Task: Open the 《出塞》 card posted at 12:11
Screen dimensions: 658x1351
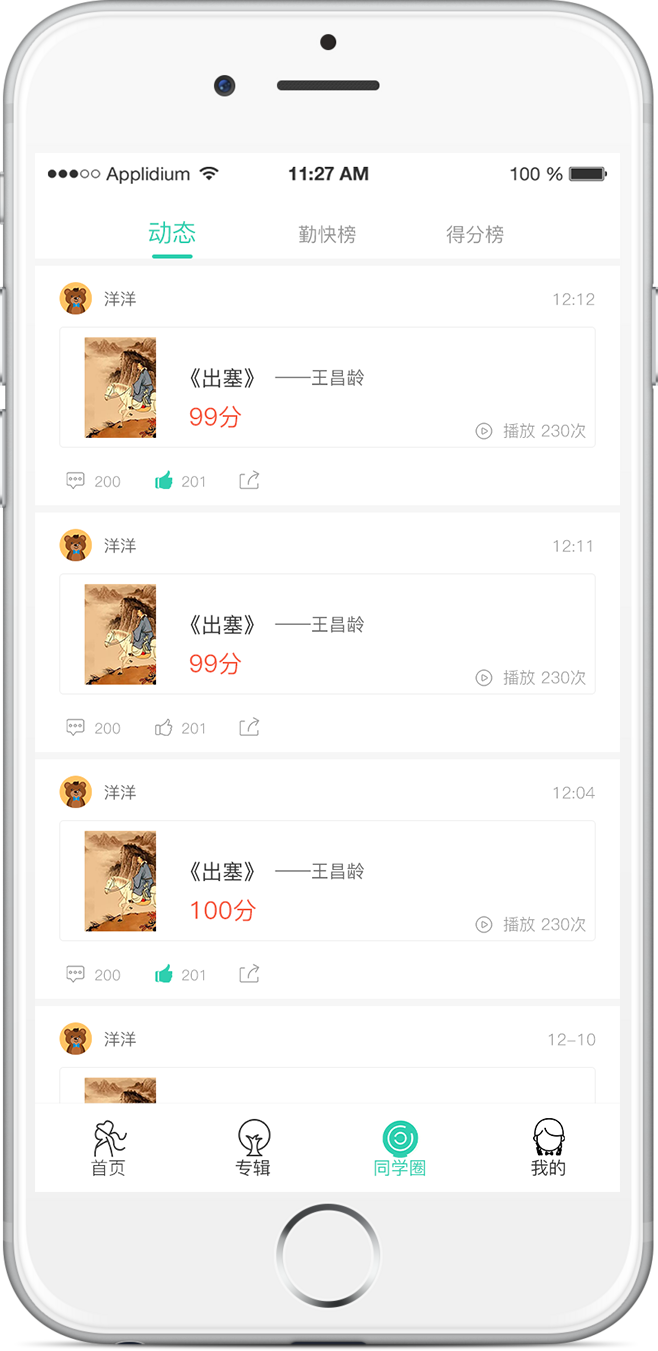Action: point(327,634)
